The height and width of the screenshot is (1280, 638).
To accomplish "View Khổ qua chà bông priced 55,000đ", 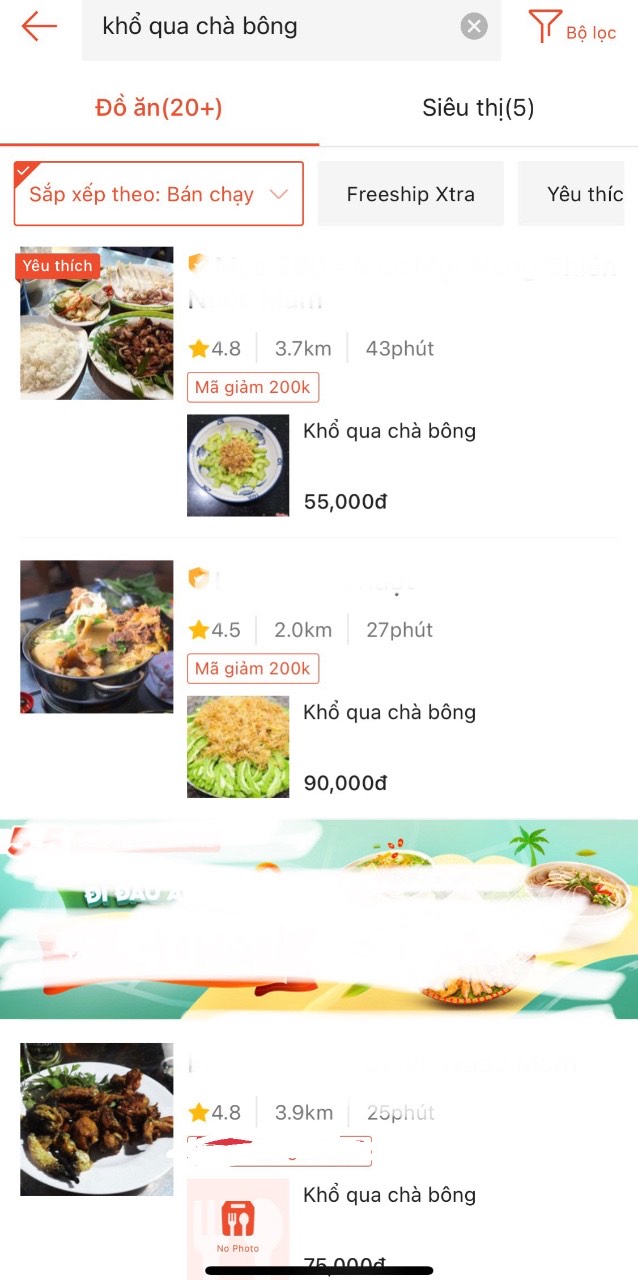I will tap(390, 465).
